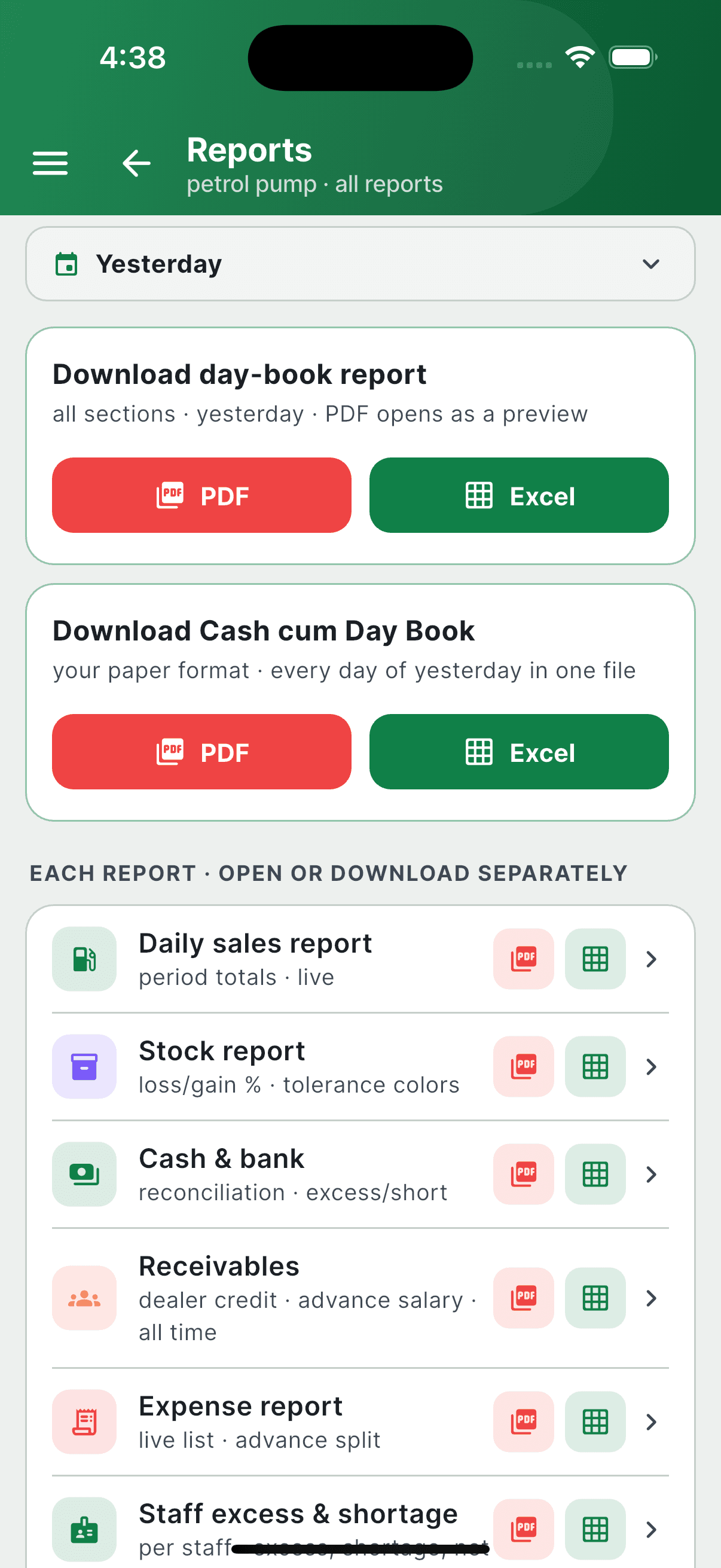721x1568 pixels.
Task: Open the Expense report row
Action: [360, 1422]
